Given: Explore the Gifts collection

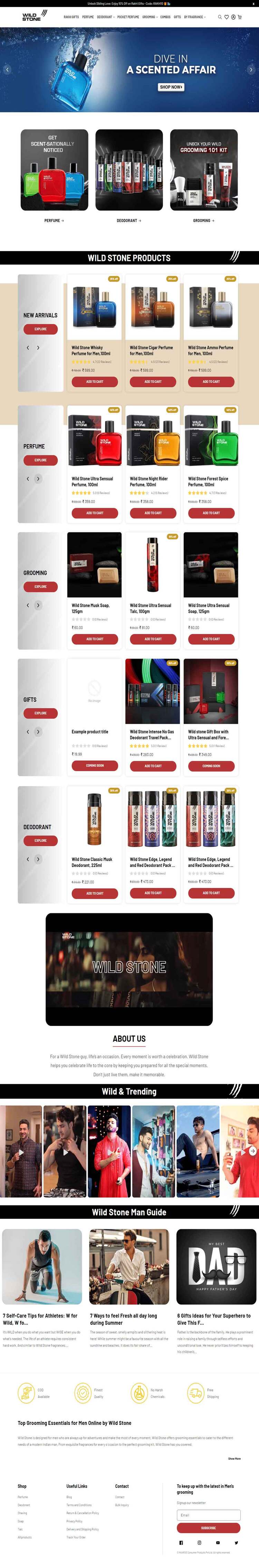Looking at the screenshot, I should [x=41, y=713].
